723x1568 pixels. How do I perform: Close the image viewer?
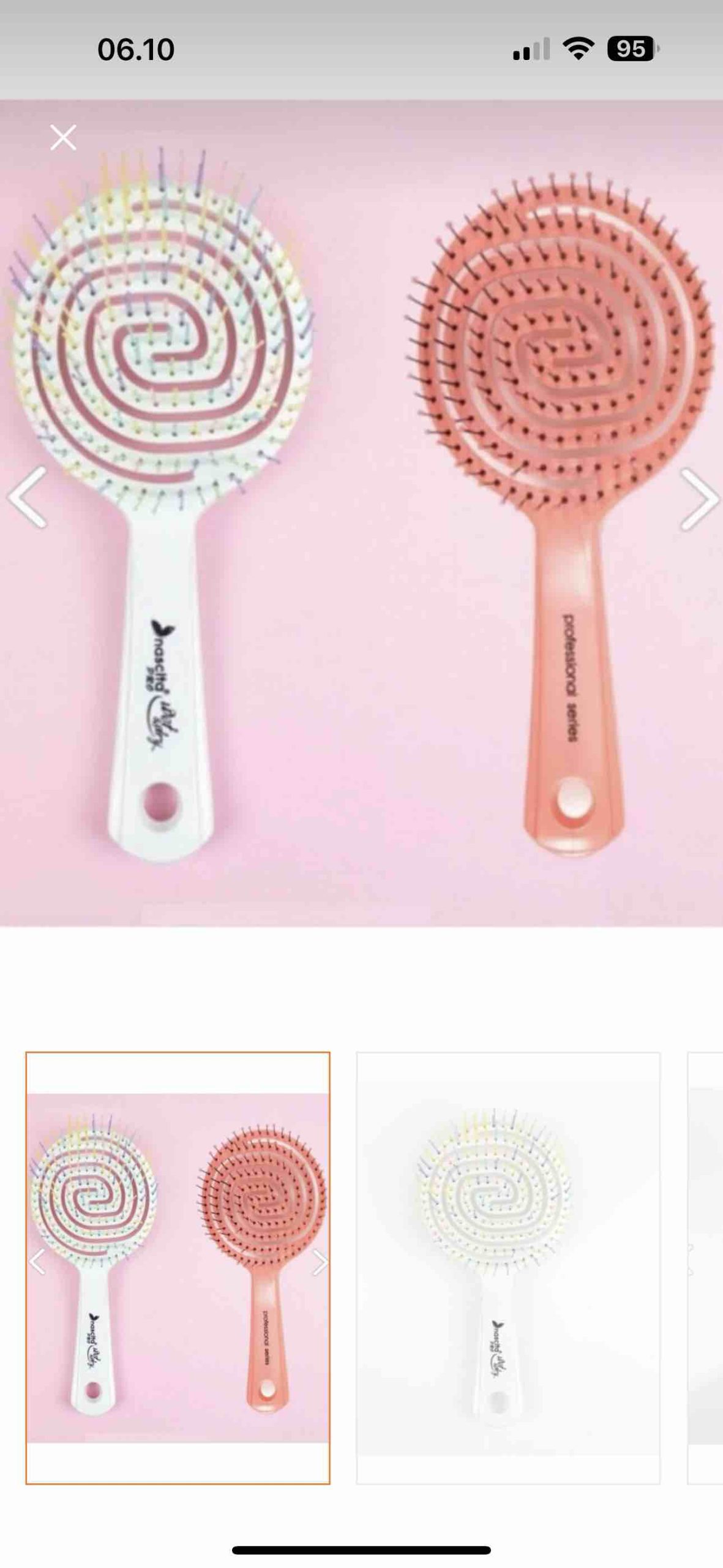[63, 137]
